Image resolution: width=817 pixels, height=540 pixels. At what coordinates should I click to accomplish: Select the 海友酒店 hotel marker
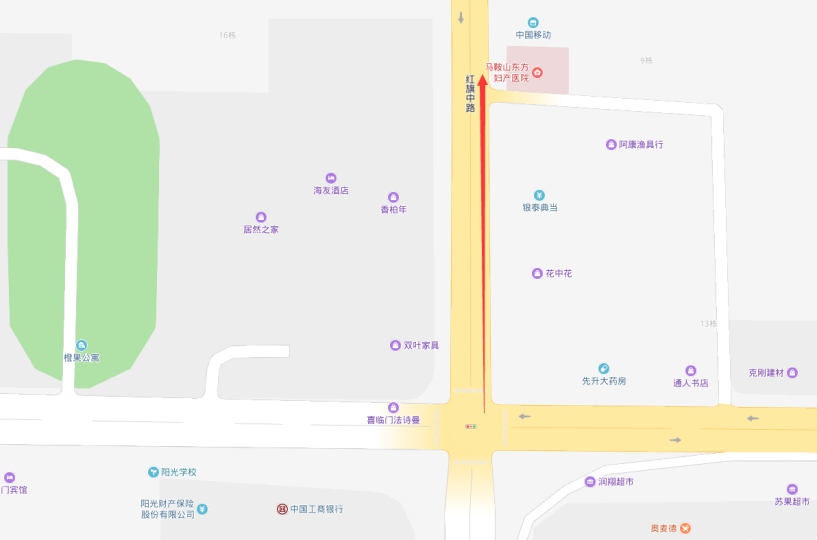(331, 178)
